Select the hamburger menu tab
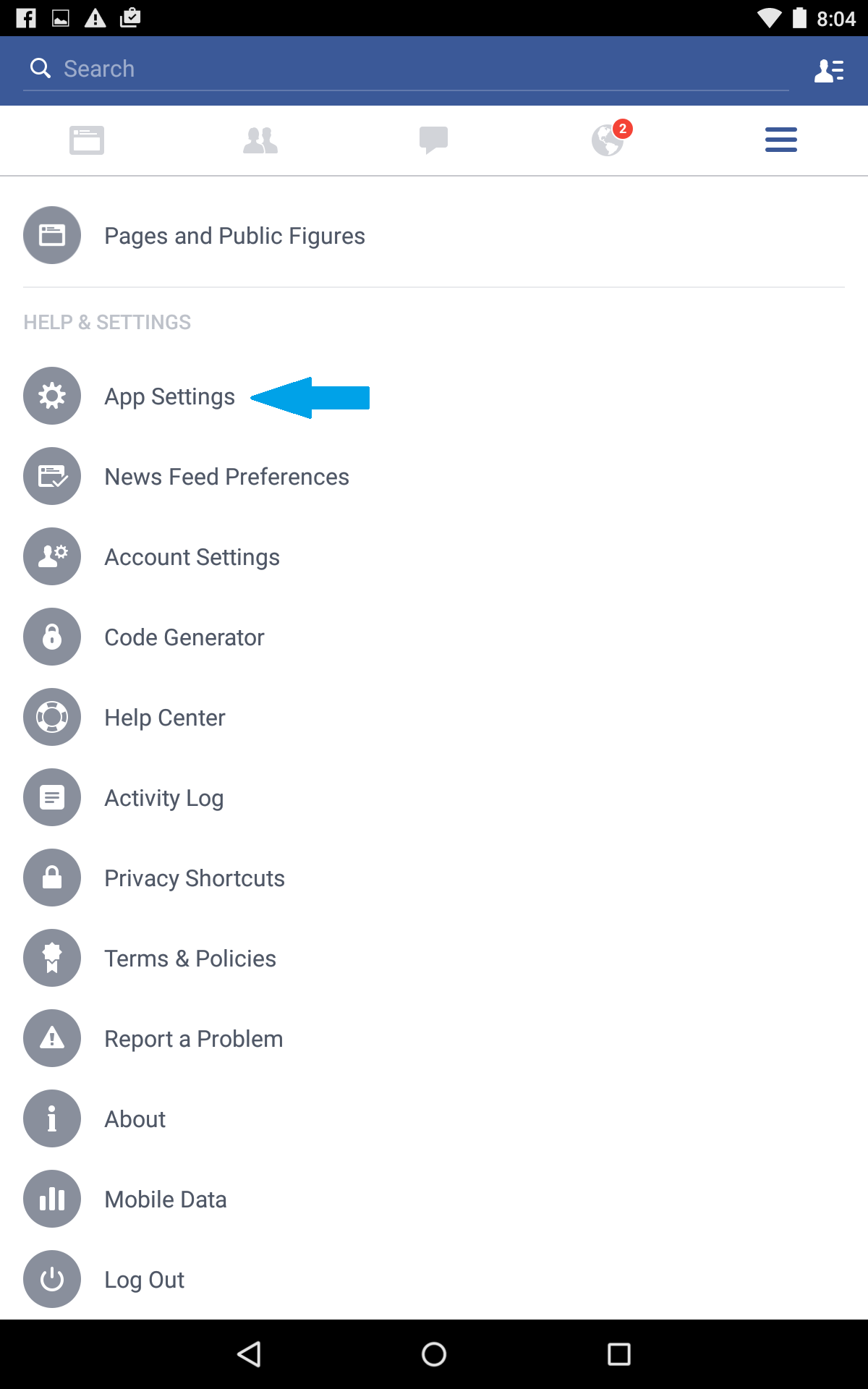The image size is (868, 1389). (780, 140)
